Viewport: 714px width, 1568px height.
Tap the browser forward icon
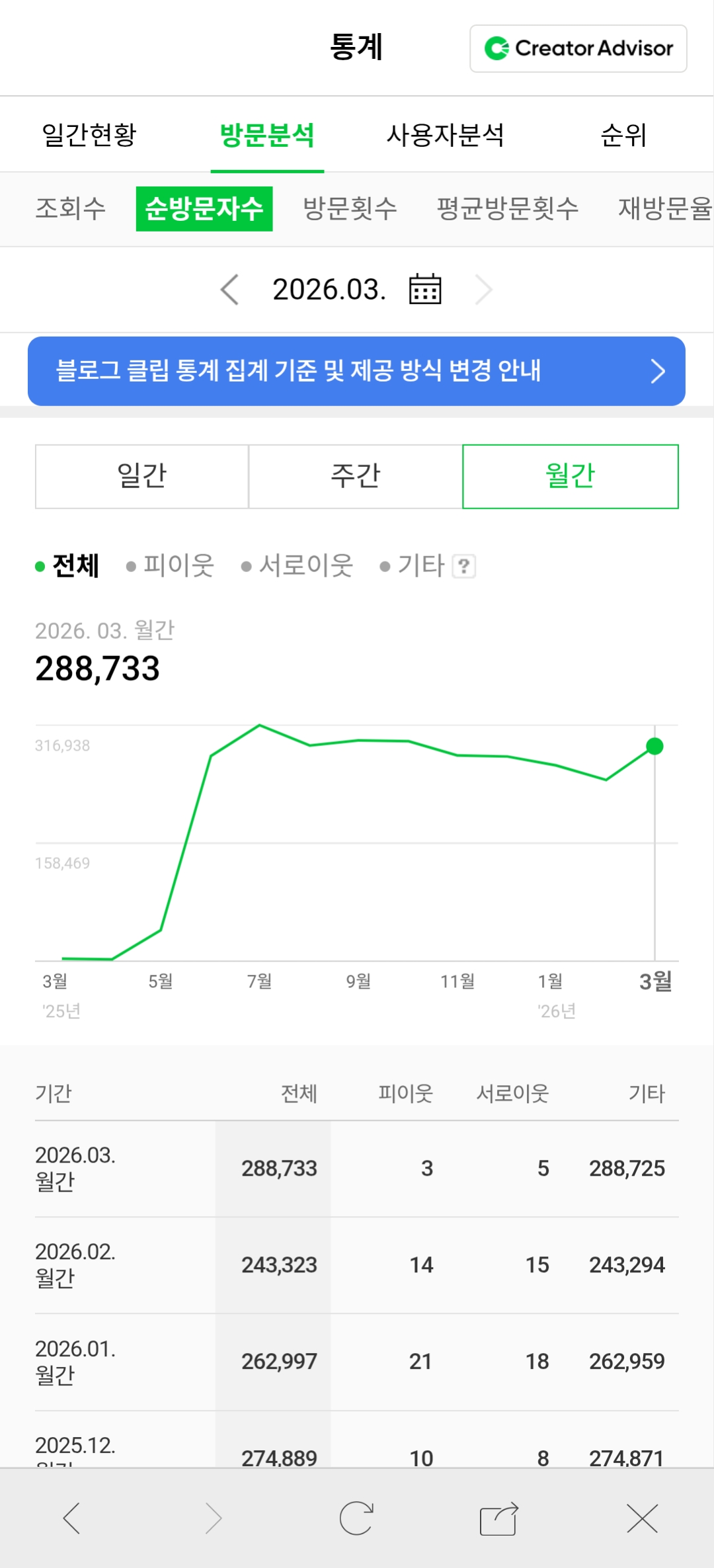(x=214, y=1518)
